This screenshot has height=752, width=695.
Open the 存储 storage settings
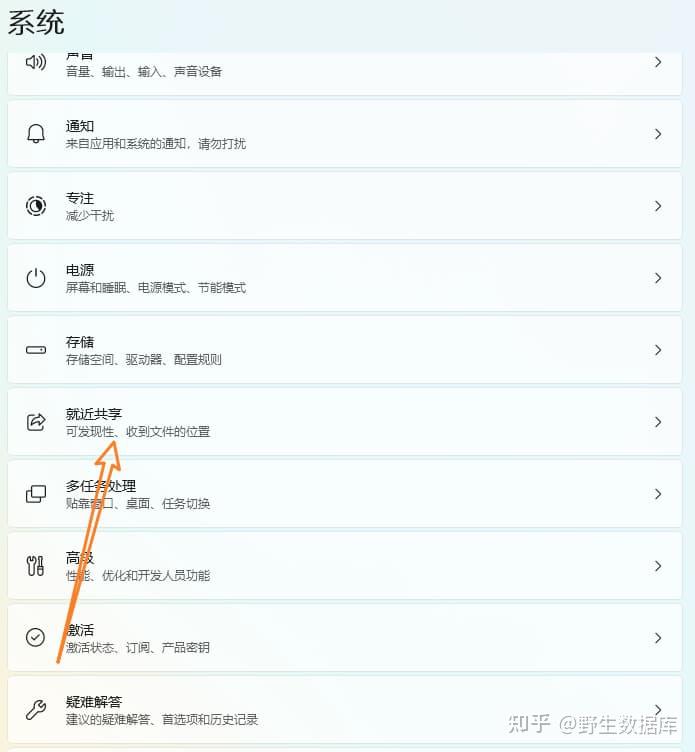click(344, 350)
